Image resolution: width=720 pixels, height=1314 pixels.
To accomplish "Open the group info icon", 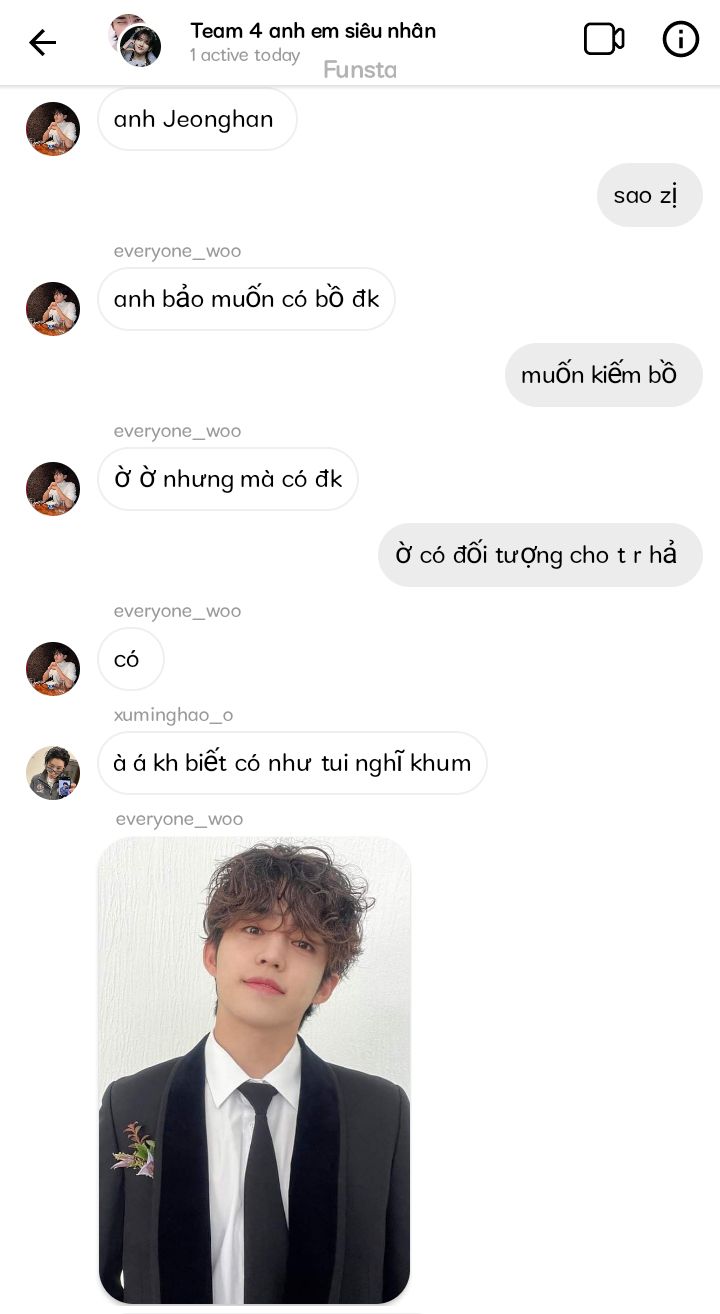I will point(681,40).
